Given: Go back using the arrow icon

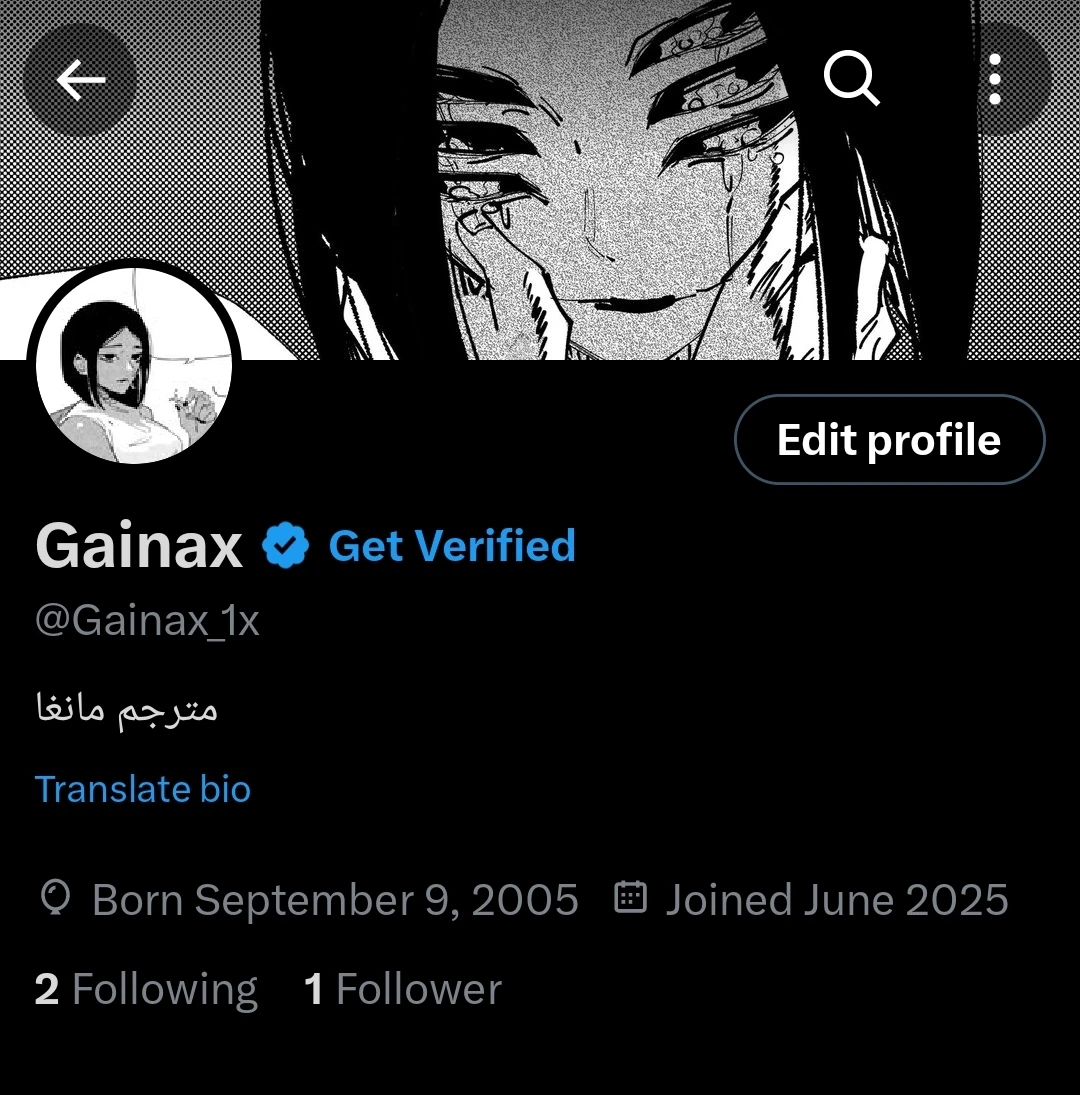Looking at the screenshot, I should pyautogui.click(x=80, y=80).
